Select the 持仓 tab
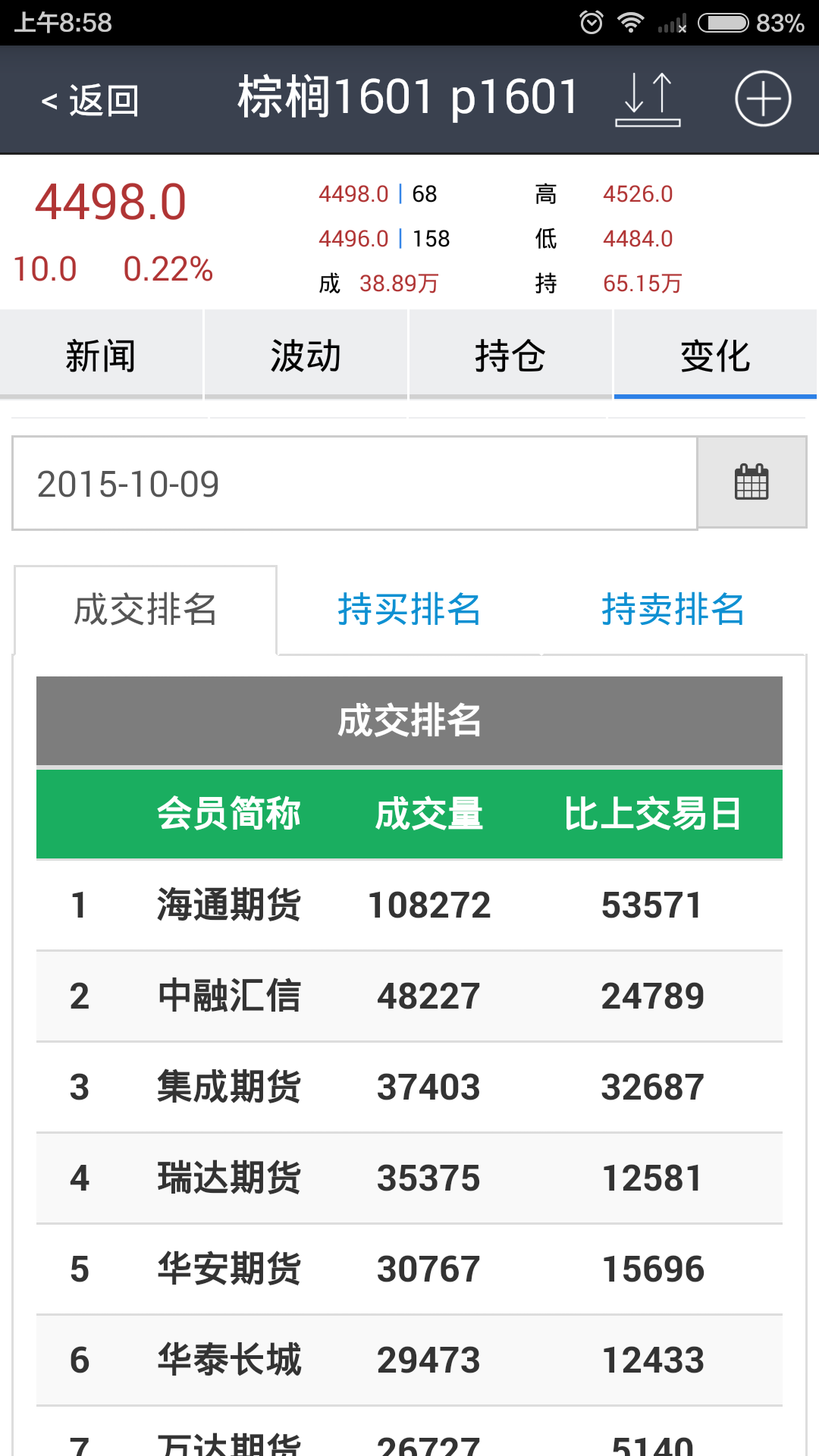The height and width of the screenshot is (1456, 819). [x=510, y=355]
